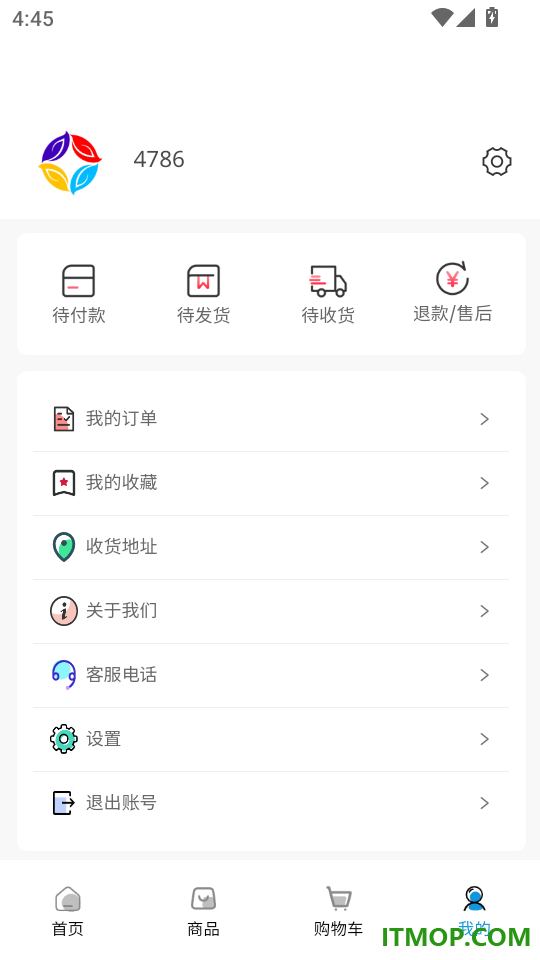The width and height of the screenshot is (540, 960).
Task: Switch to the 商品 products tab
Action: click(x=203, y=912)
